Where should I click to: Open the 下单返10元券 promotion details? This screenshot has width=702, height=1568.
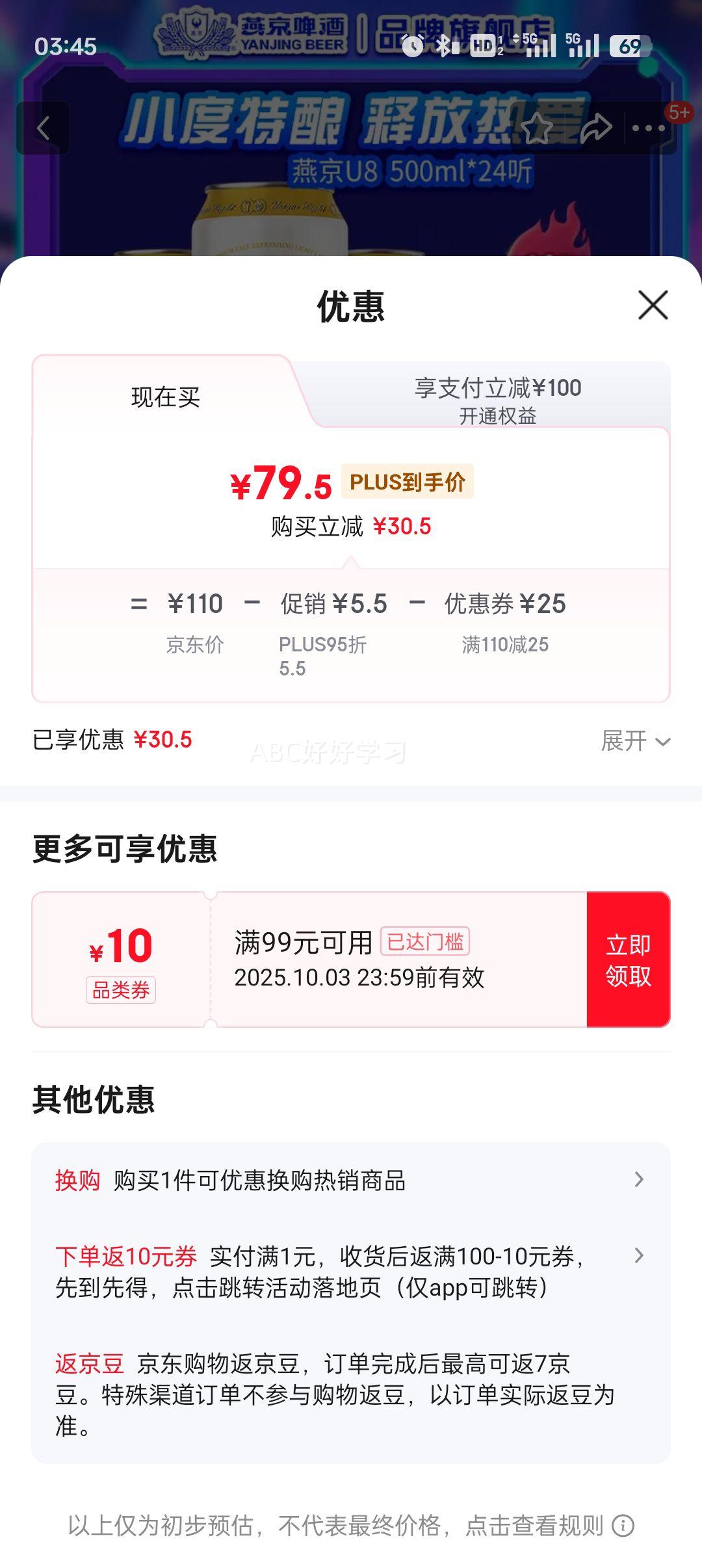pyautogui.click(x=351, y=1272)
